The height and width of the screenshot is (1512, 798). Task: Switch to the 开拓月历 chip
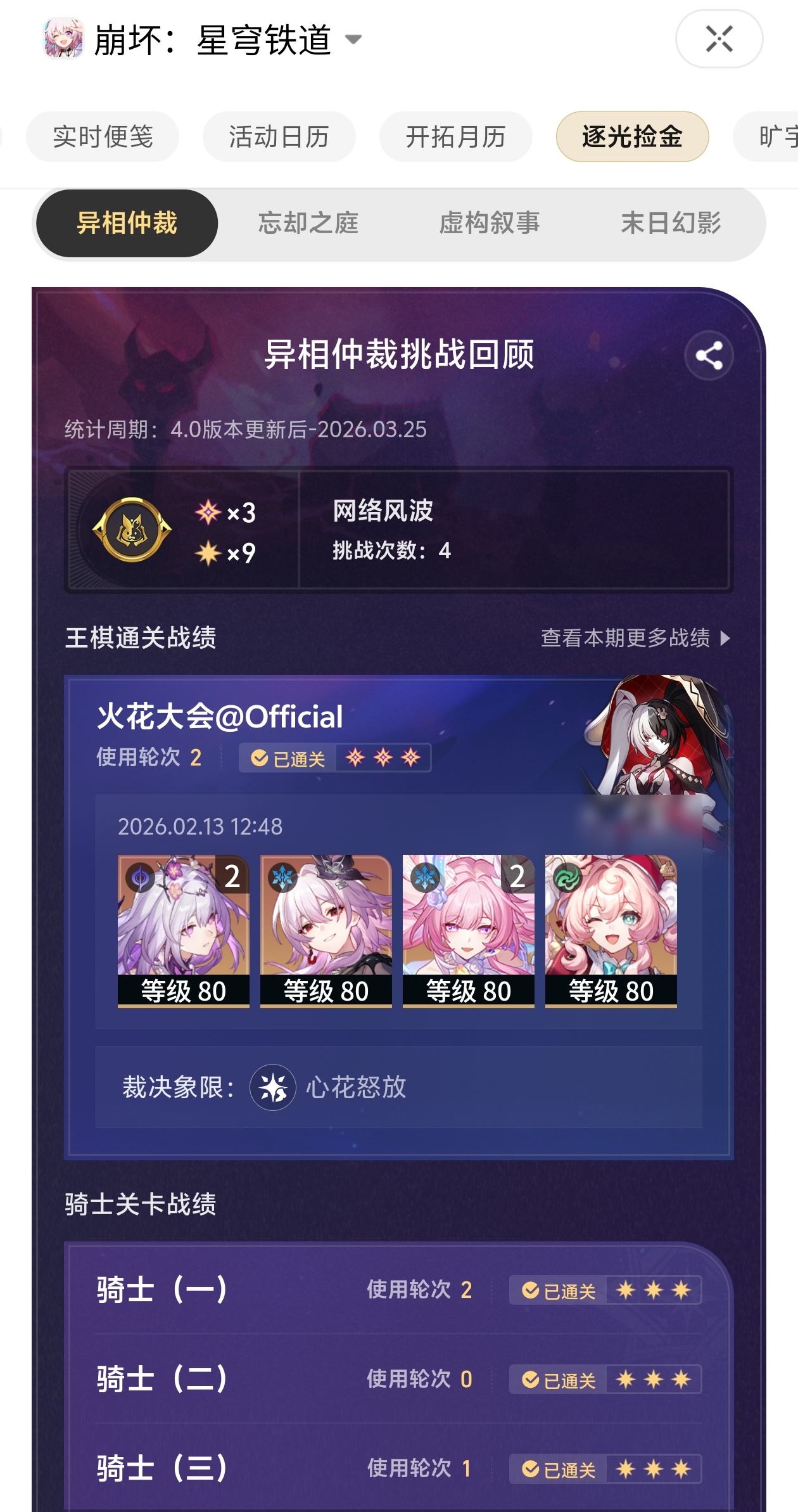(x=455, y=136)
